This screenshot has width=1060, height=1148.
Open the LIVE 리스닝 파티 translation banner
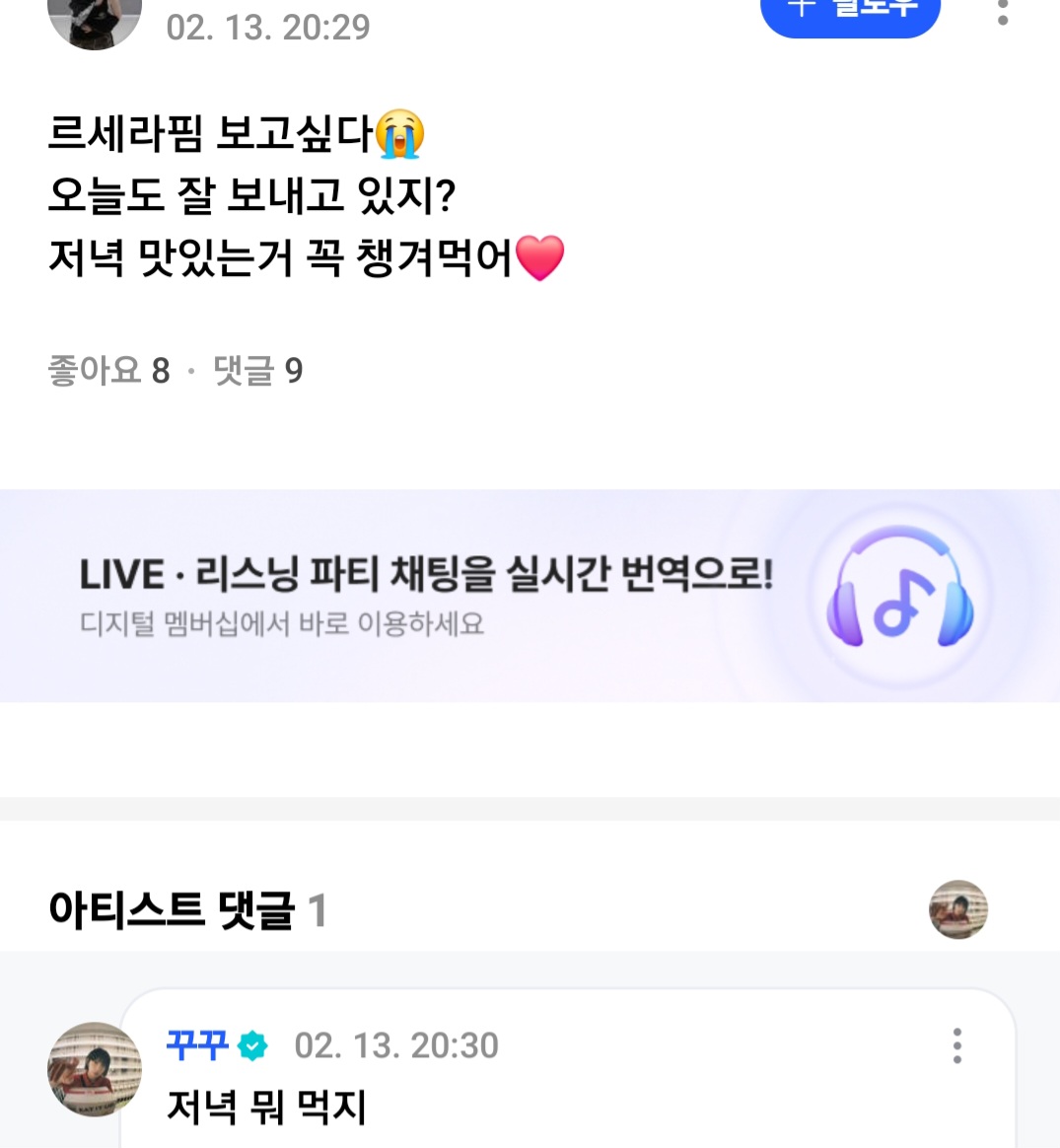point(530,596)
